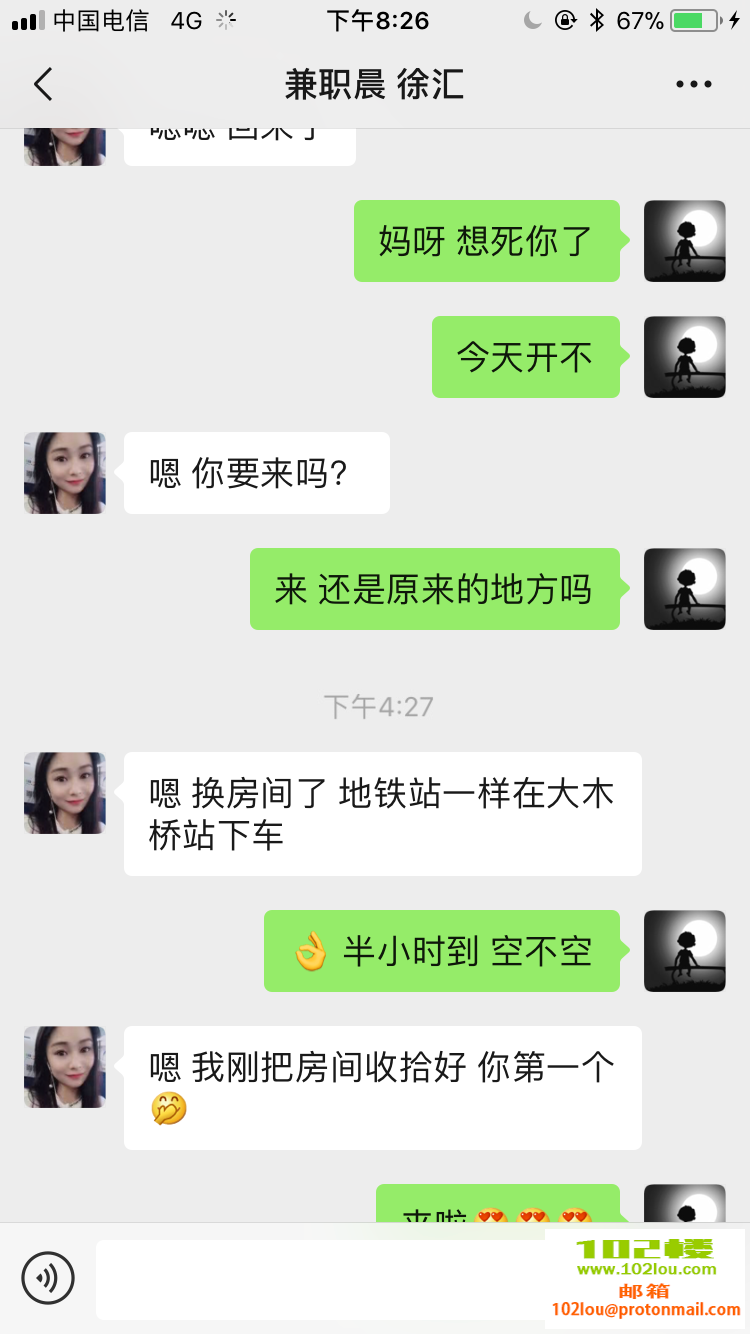750x1334 pixels.
Task: View contact profile beside "嗯 换房间了" message
Action: (x=65, y=793)
